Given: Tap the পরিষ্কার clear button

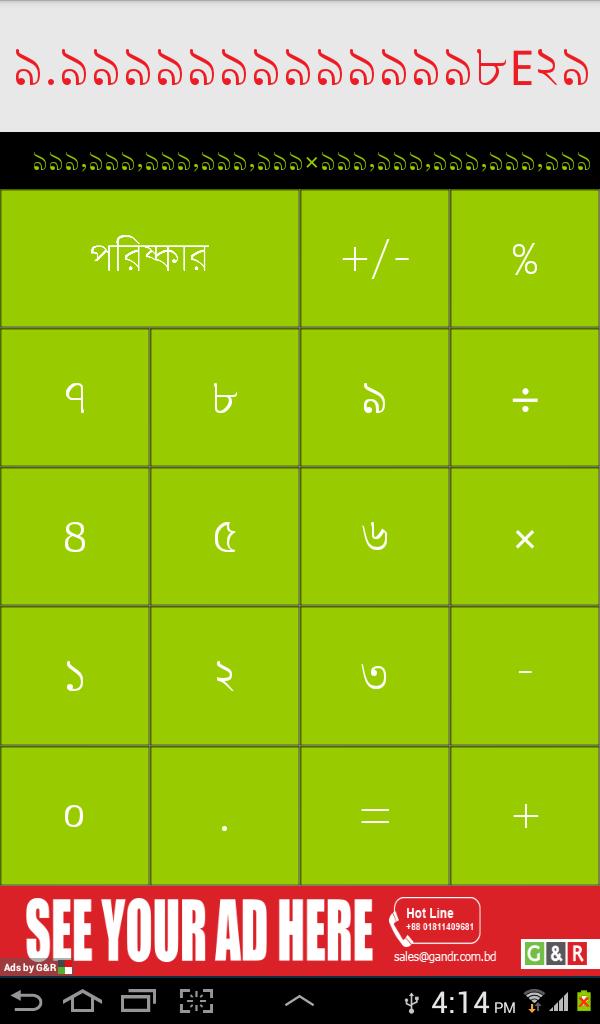Looking at the screenshot, I should pos(150,258).
